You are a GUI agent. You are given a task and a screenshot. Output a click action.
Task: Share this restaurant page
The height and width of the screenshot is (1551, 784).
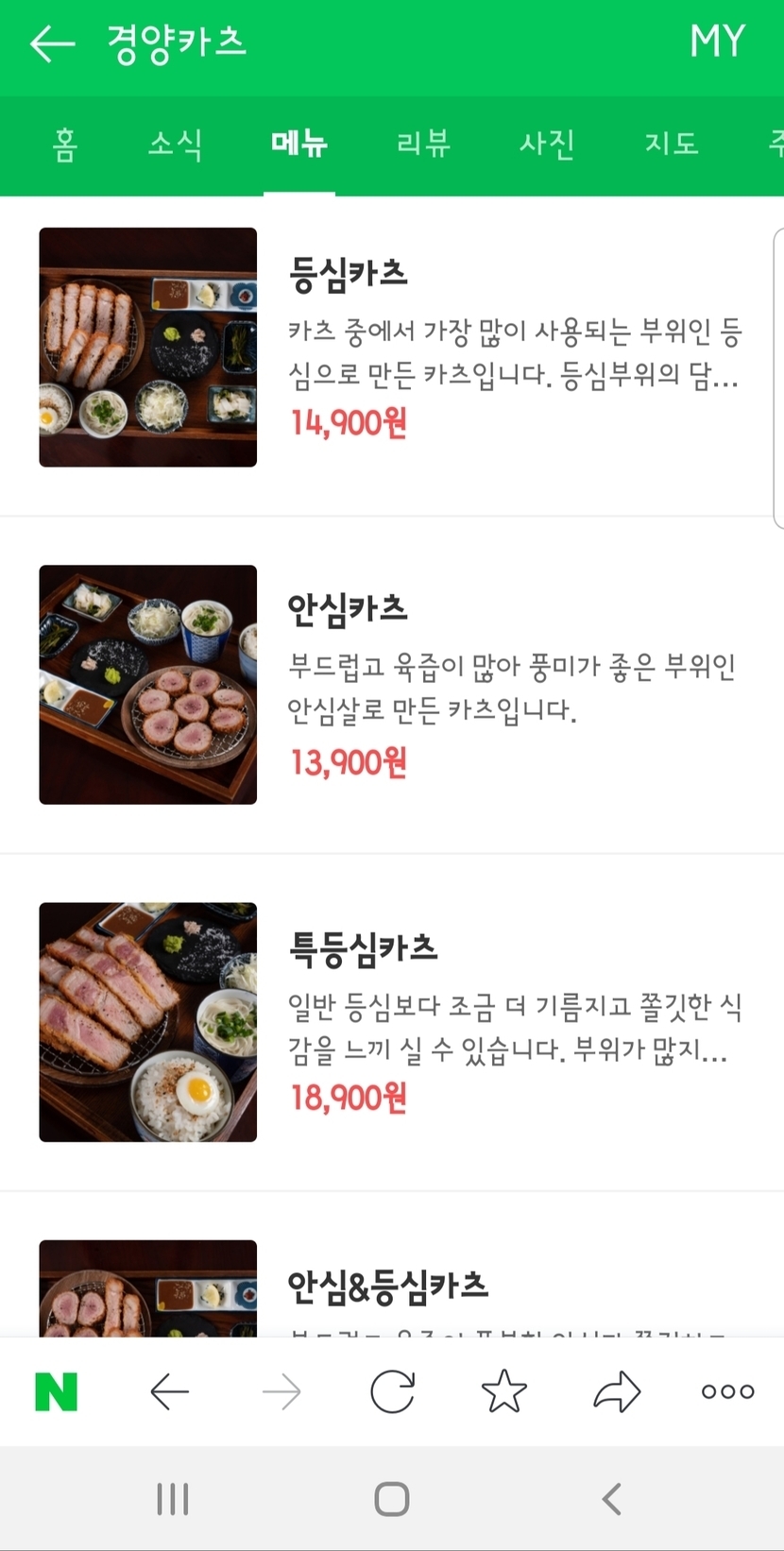617,1391
